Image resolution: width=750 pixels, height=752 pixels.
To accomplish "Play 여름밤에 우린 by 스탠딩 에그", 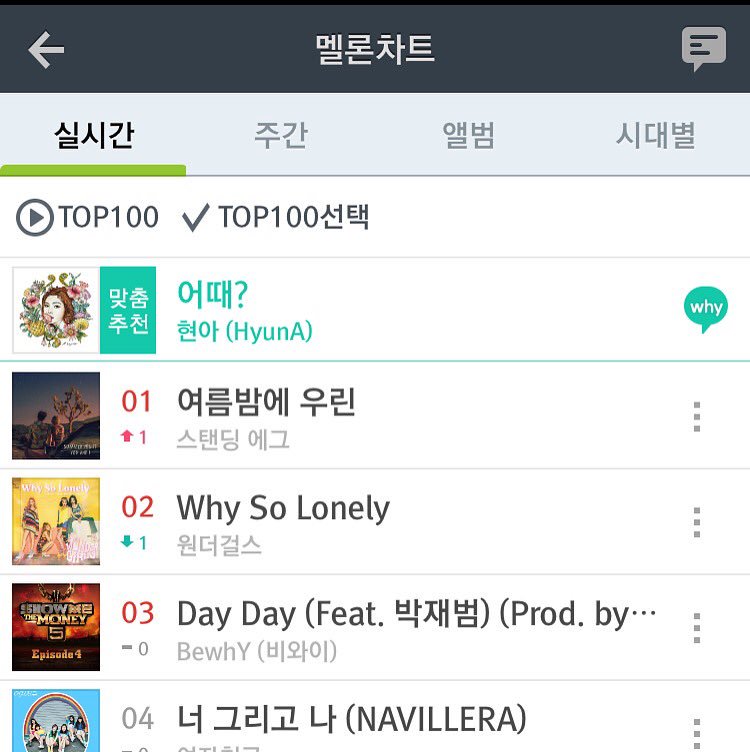I will [266, 403].
